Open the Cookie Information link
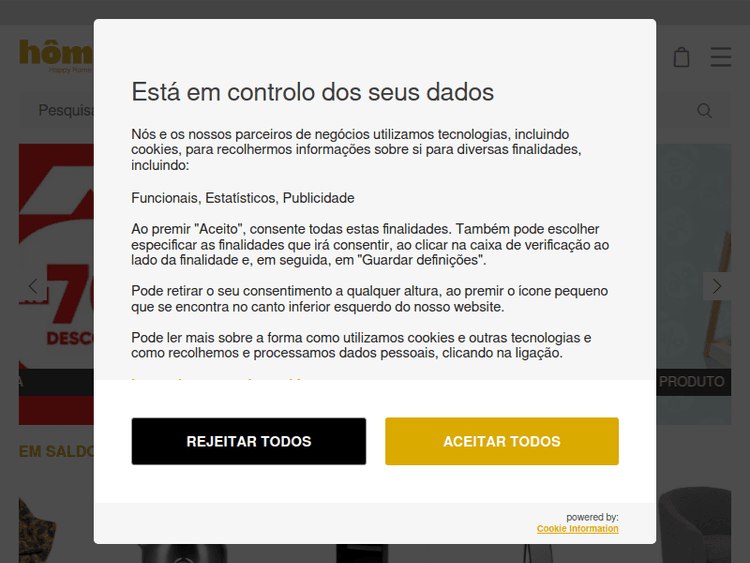Viewport: 750px width, 563px height. [x=577, y=528]
